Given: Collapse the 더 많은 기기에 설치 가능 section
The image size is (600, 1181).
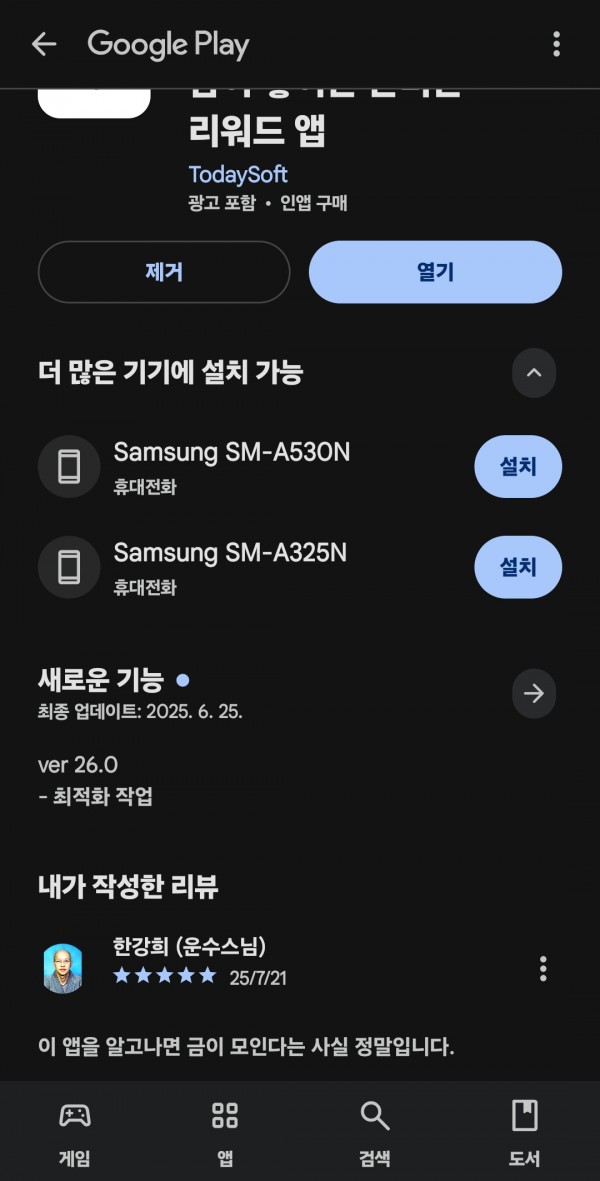Looking at the screenshot, I should click(534, 372).
